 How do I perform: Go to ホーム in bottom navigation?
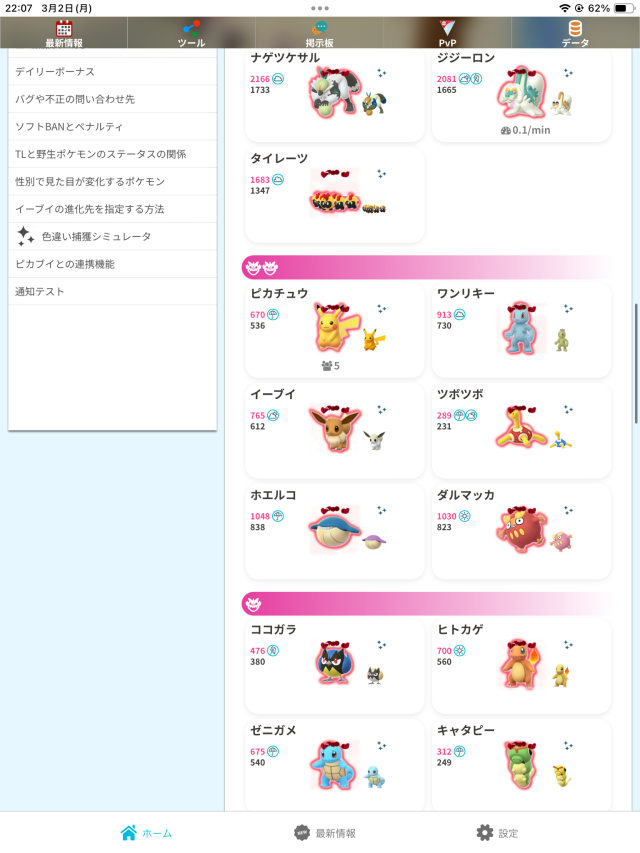coord(146,833)
